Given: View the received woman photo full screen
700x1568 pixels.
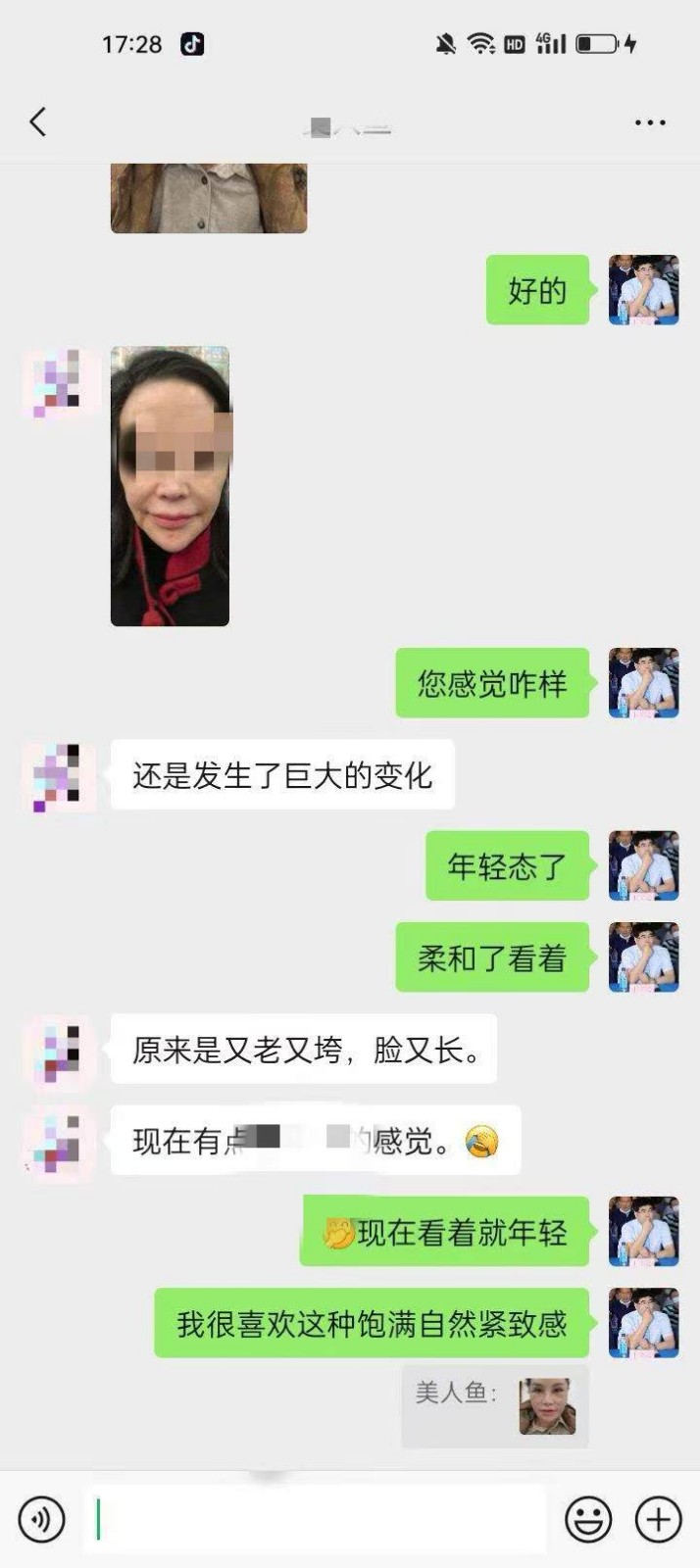Looking at the screenshot, I should (170, 485).
